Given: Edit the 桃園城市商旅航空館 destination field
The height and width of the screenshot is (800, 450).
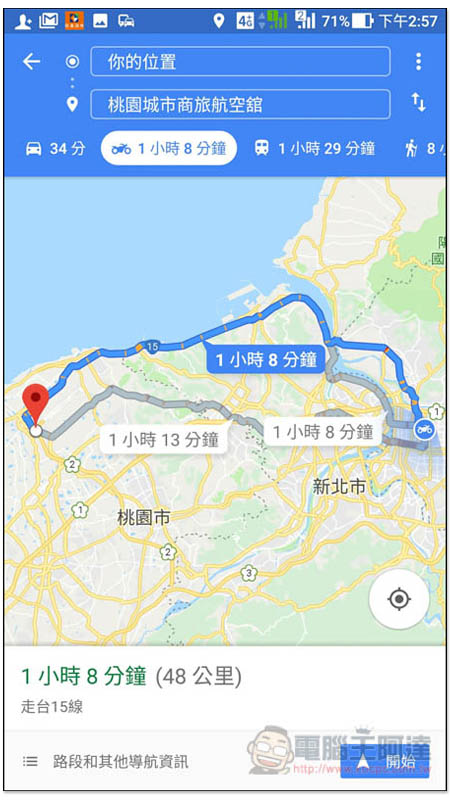Looking at the screenshot, I should click(x=240, y=105).
